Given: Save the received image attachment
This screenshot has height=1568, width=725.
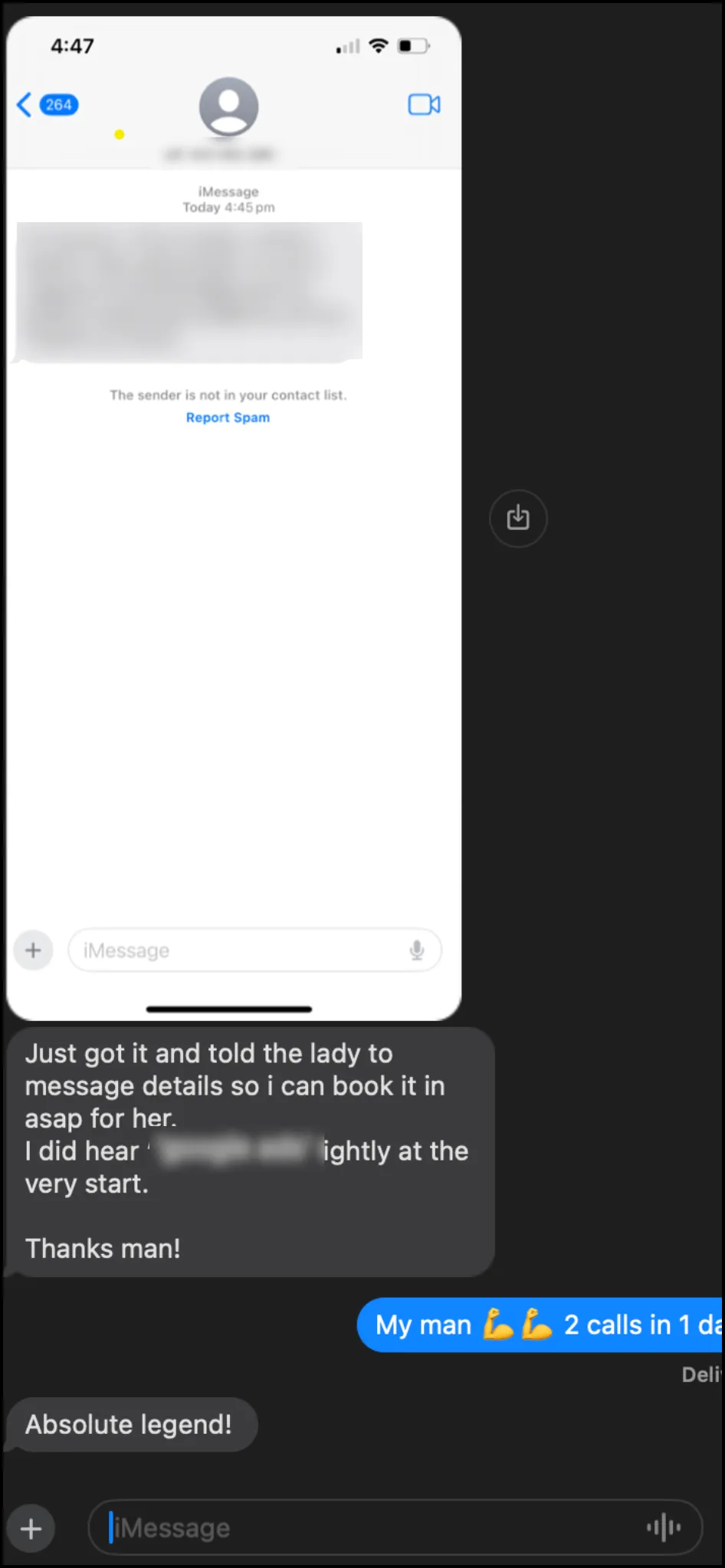Looking at the screenshot, I should tap(518, 519).
